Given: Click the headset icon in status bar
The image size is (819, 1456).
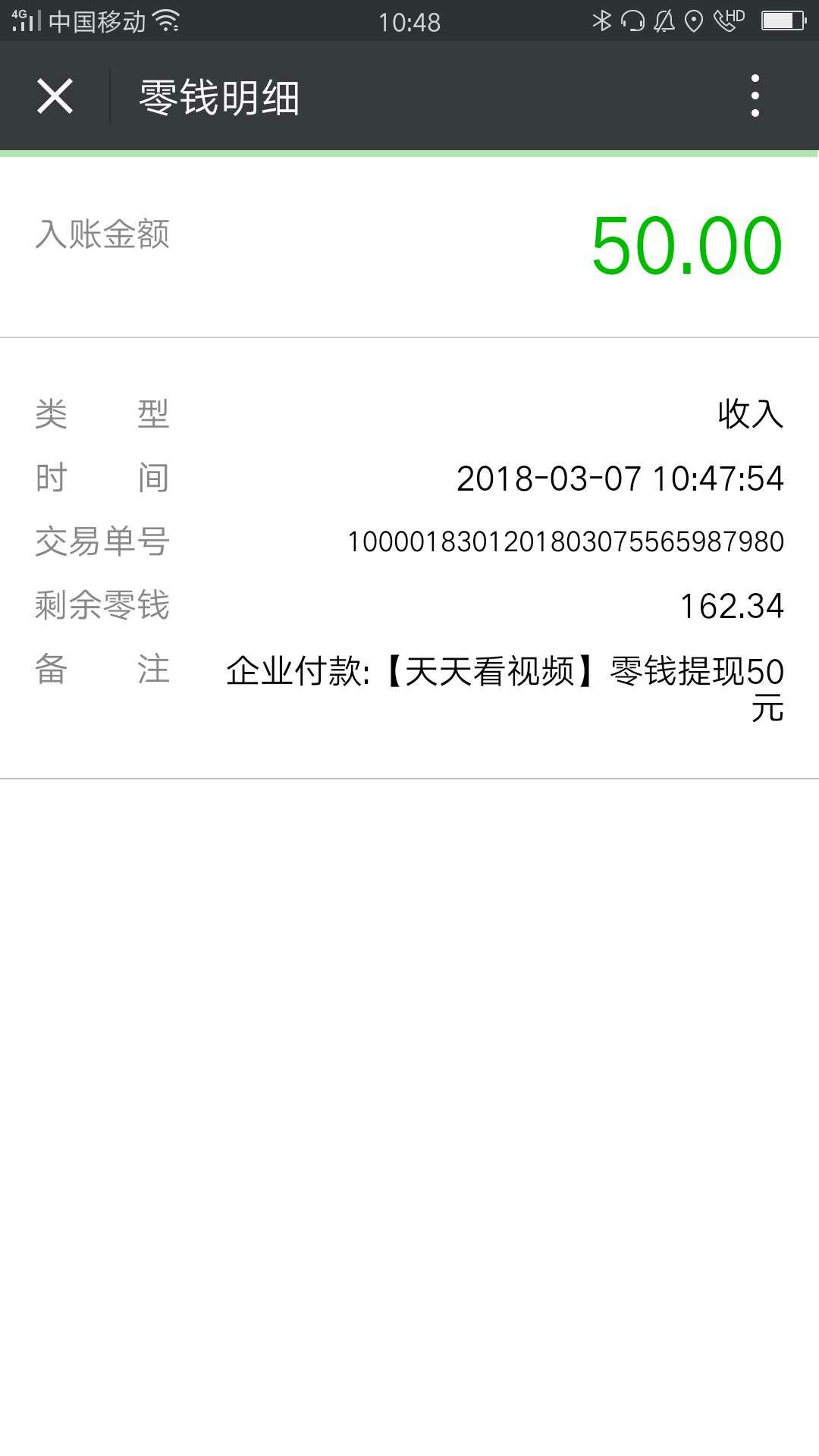Looking at the screenshot, I should tap(632, 21).
